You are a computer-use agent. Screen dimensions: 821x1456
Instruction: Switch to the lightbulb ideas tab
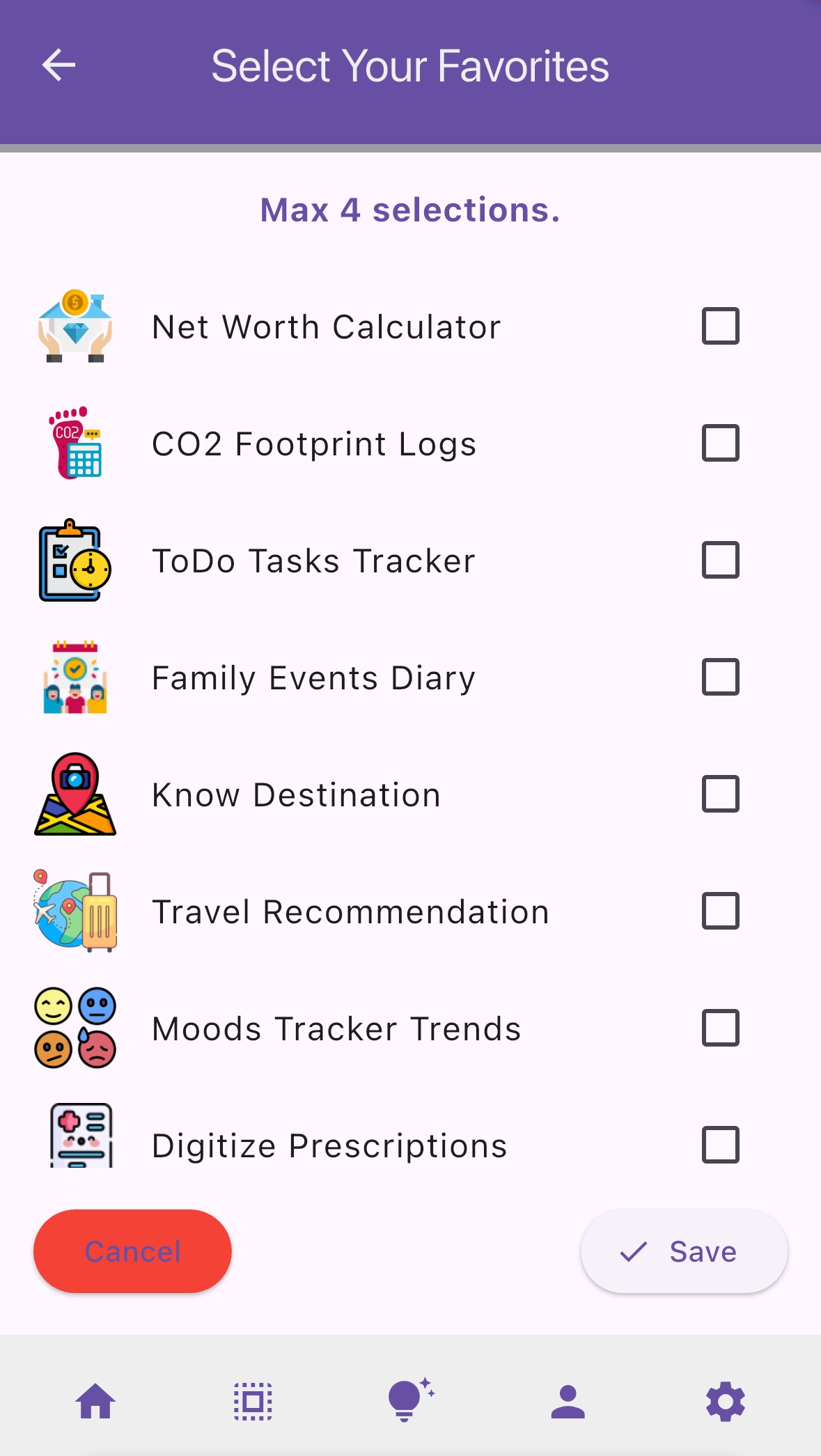coord(410,1400)
